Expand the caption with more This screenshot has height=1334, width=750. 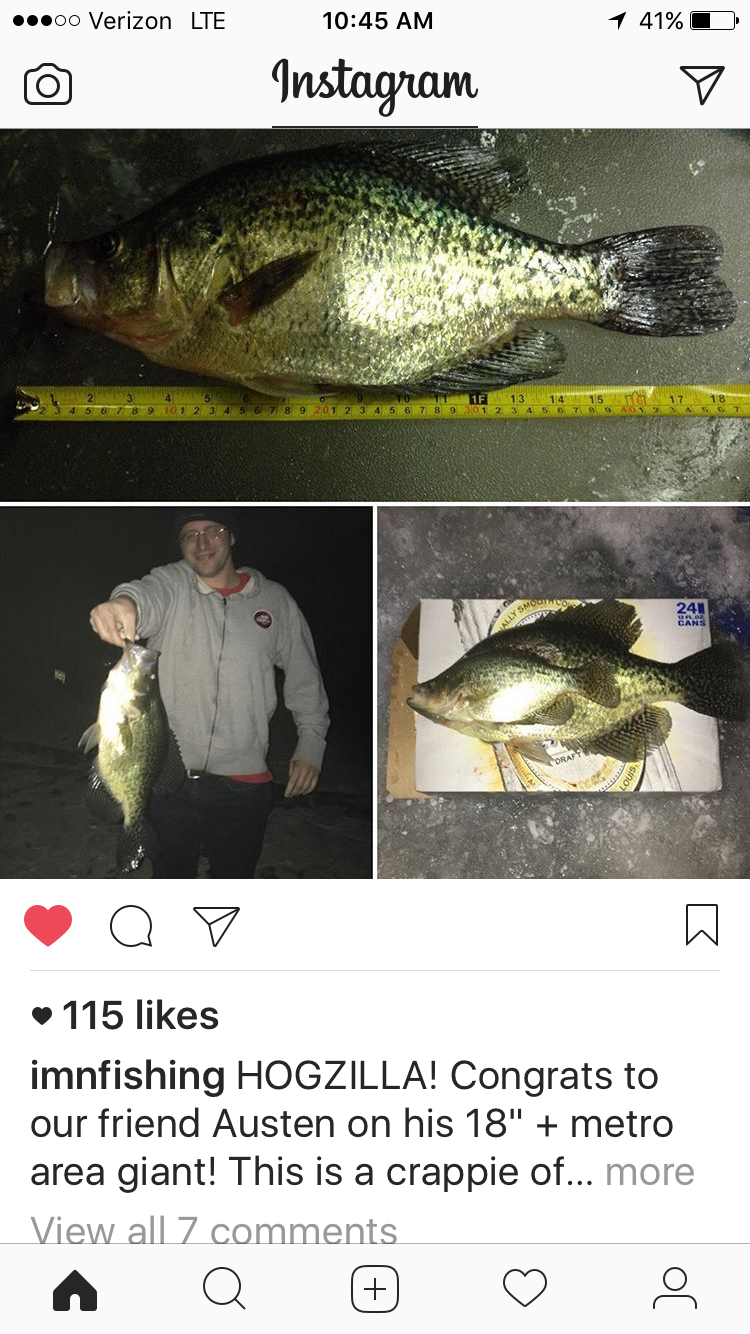point(650,1171)
